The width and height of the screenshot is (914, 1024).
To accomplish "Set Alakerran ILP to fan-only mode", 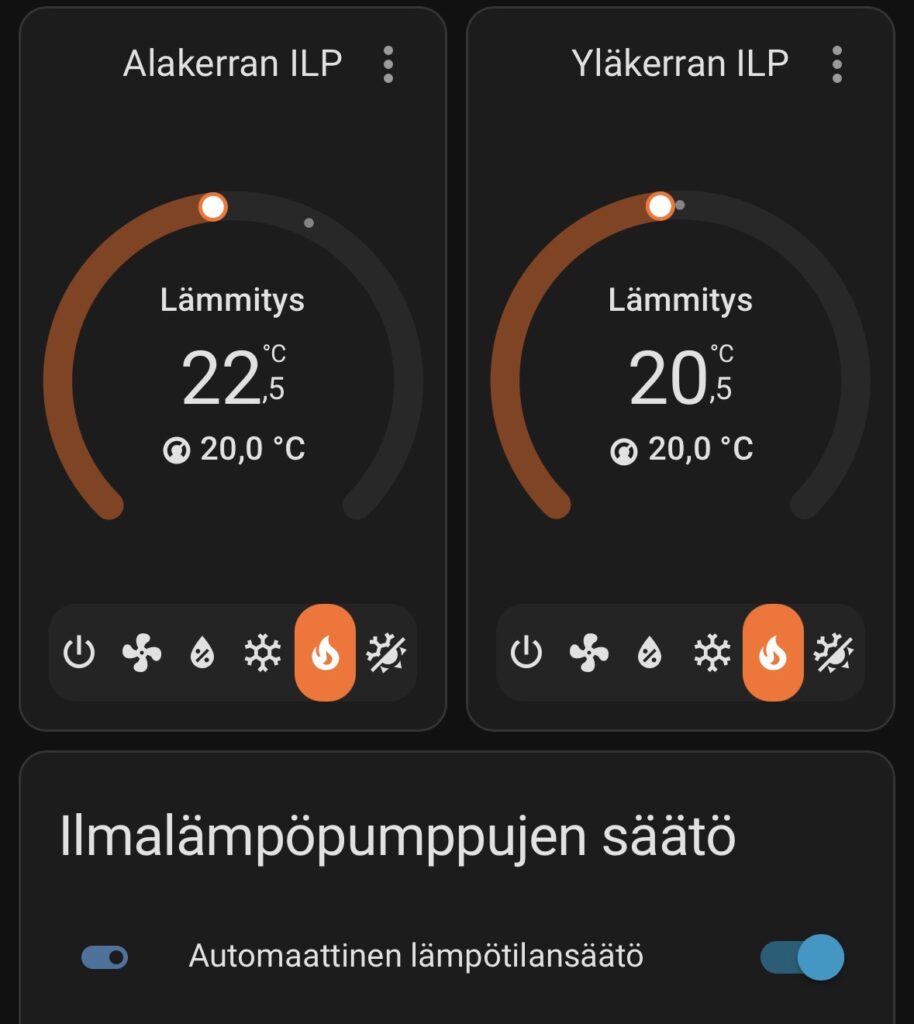I will point(141,654).
